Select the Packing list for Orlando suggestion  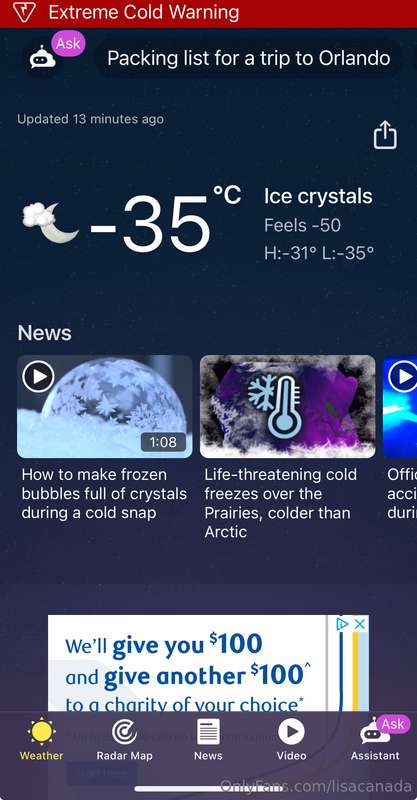click(249, 59)
